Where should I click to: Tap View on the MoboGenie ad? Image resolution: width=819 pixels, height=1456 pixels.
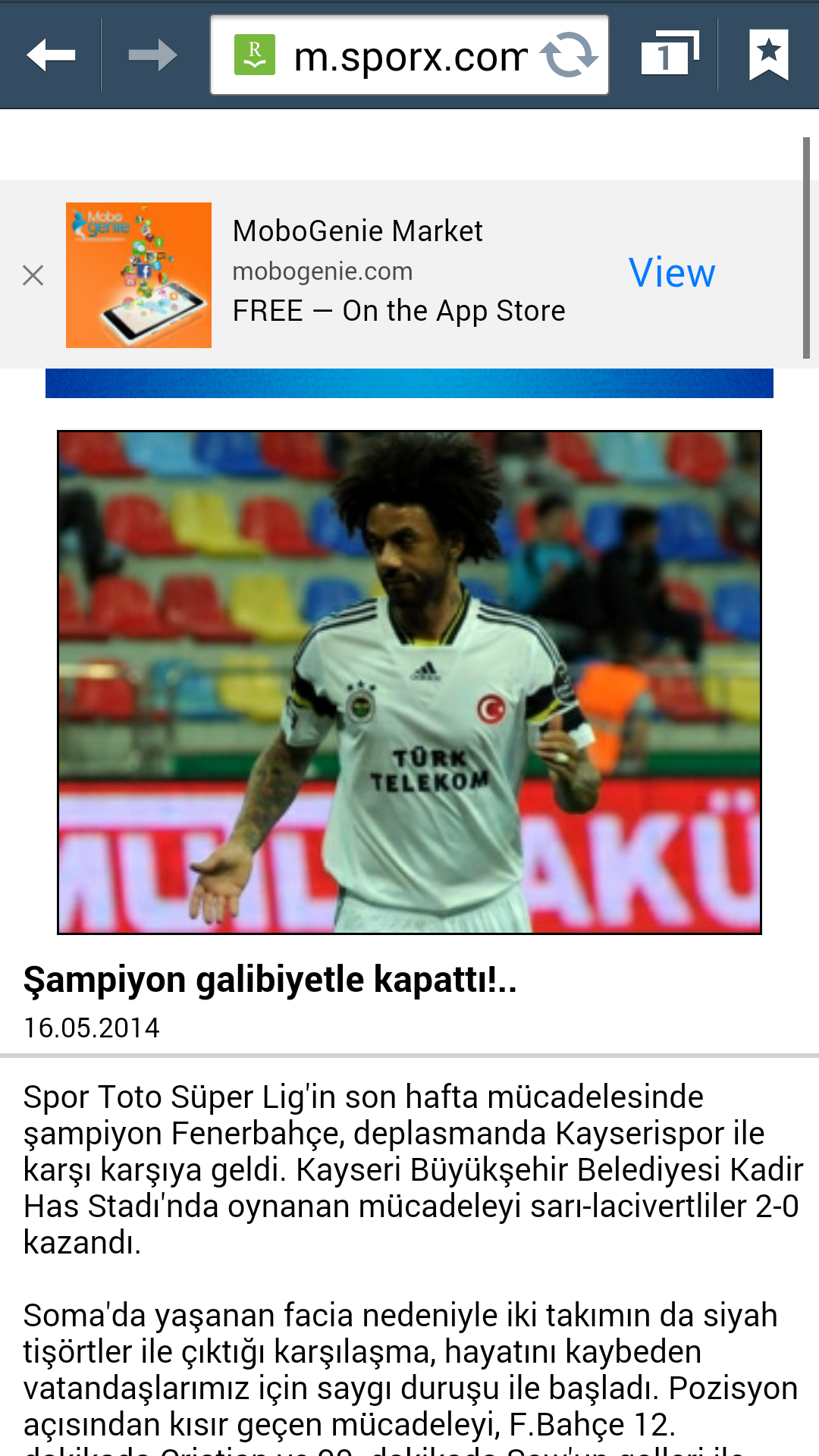[672, 273]
